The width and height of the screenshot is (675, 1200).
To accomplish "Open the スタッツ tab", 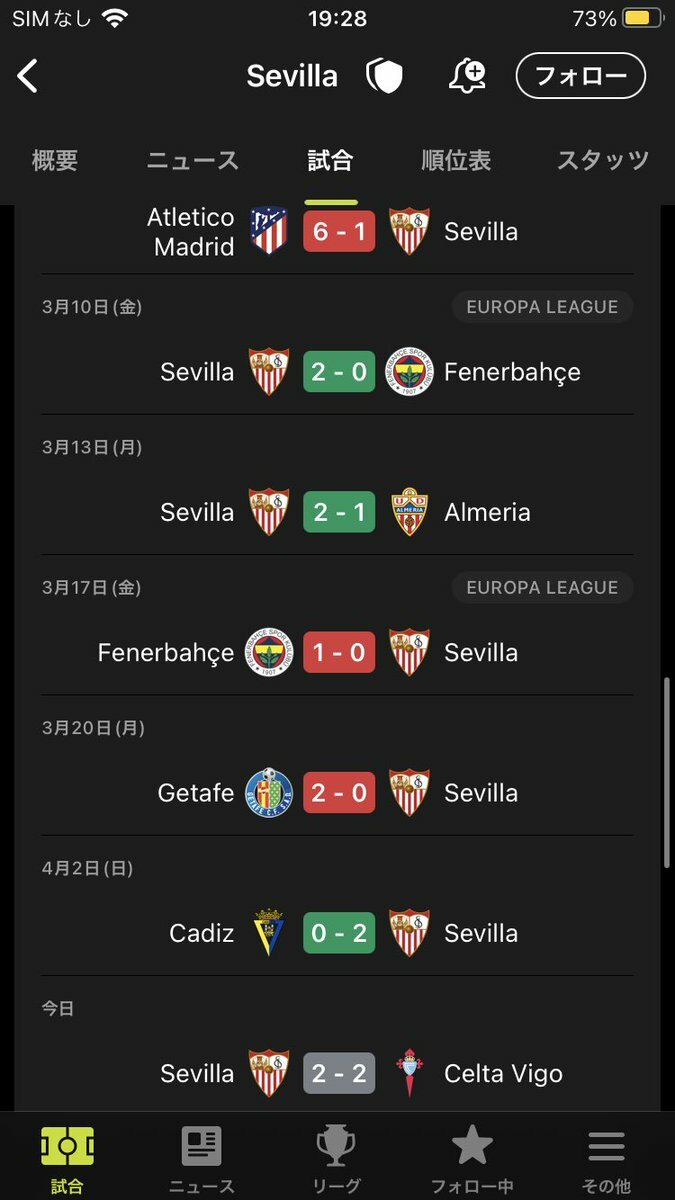I will click(603, 160).
